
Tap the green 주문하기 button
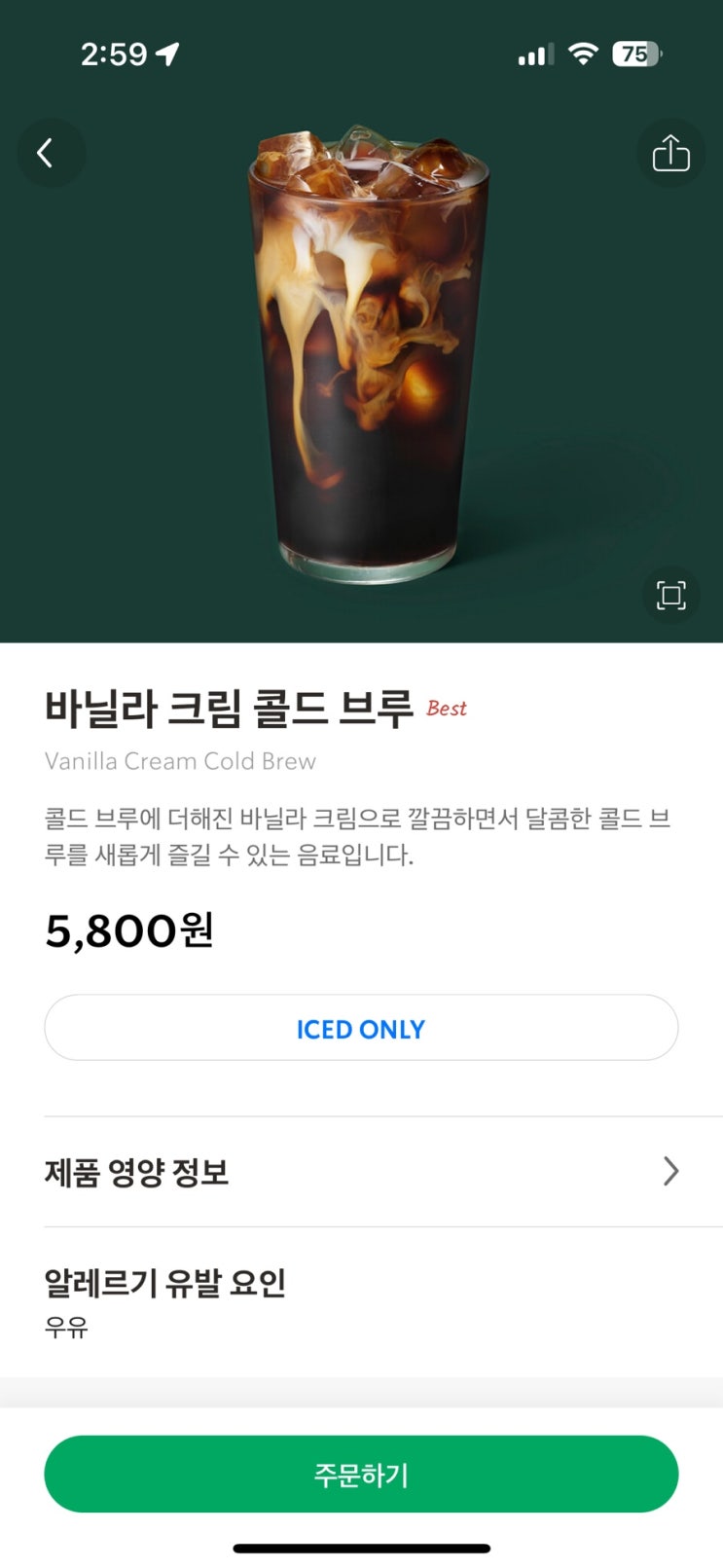point(361,1474)
